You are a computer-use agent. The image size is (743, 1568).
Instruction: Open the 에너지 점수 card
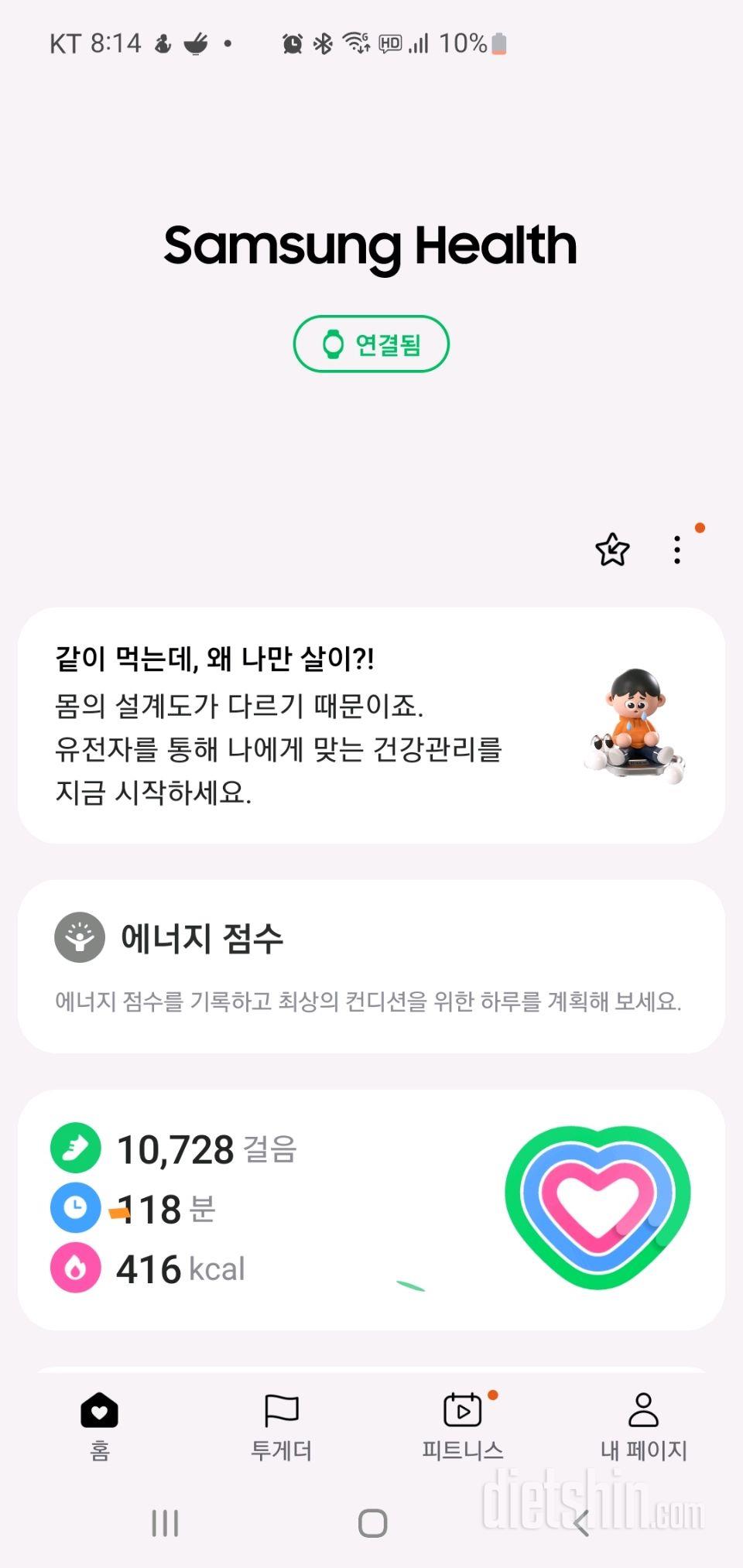coord(371,966)
